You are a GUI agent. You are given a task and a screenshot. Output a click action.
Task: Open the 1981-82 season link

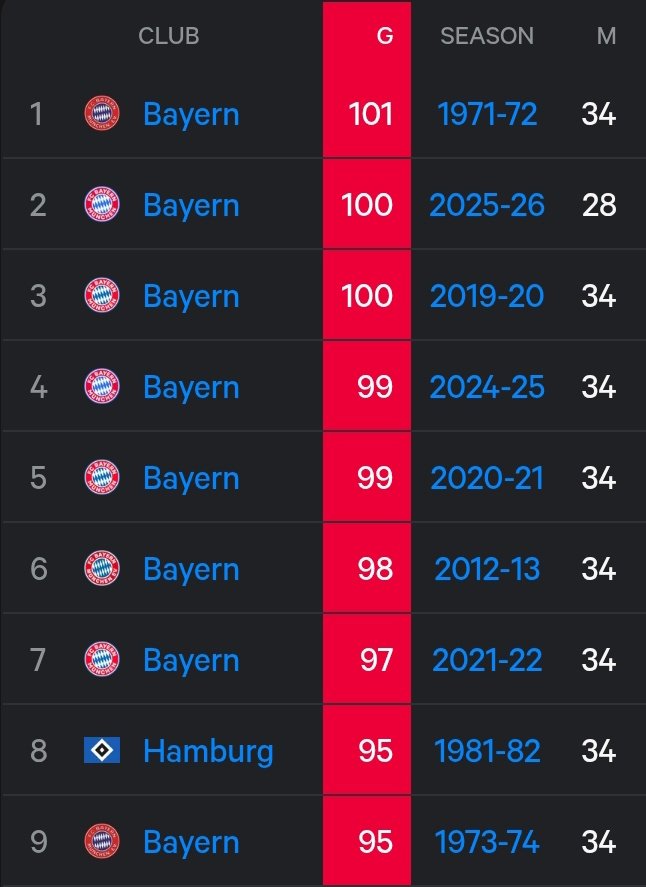pyautogui.click(x=487, y=751)
